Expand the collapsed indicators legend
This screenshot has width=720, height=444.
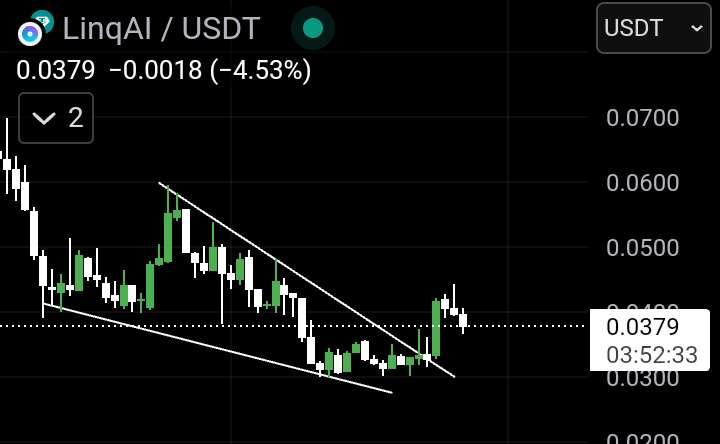(x=56, y=118)
